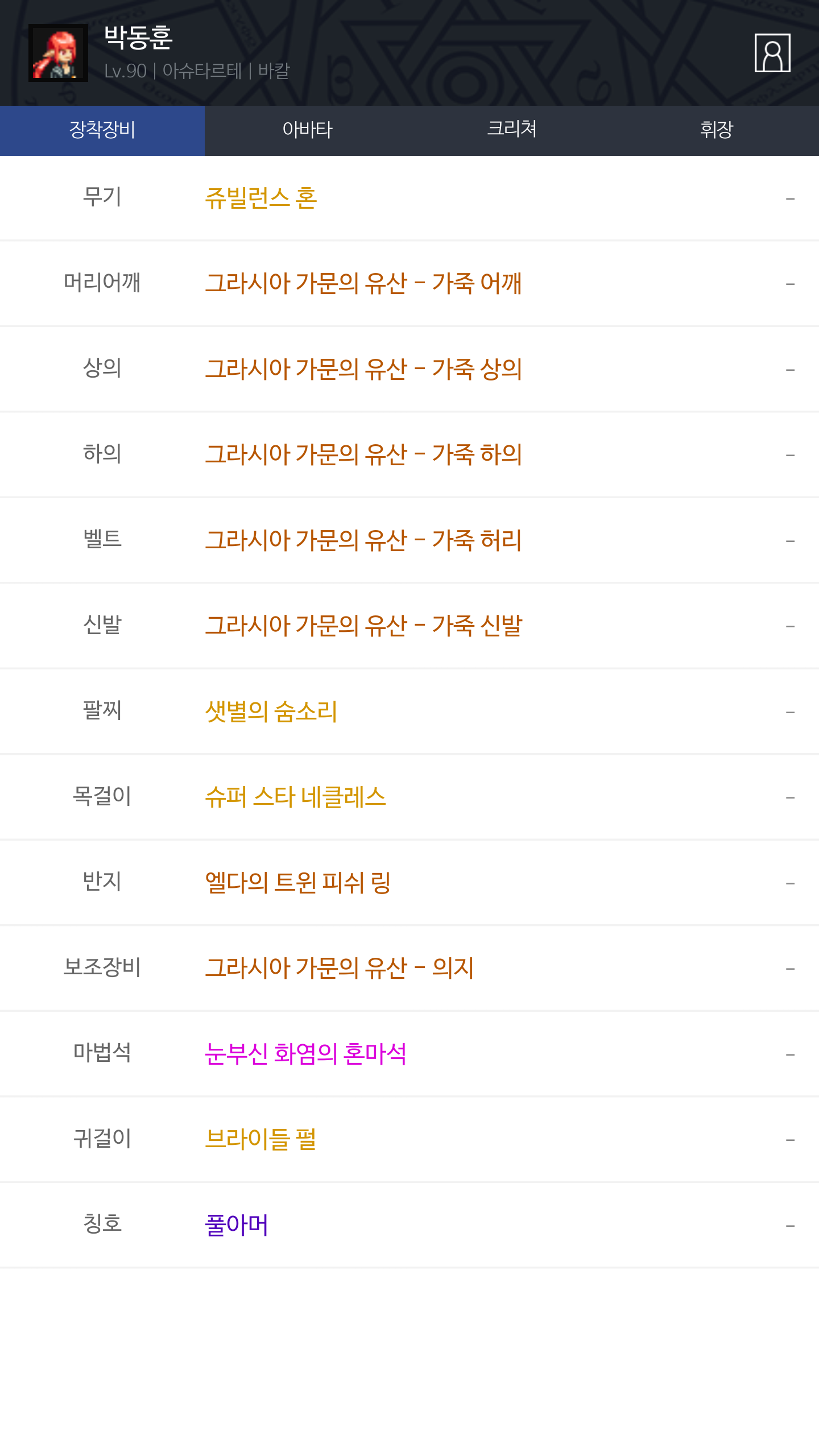View the title 풀아머
819x1456 pixels.
click(236, 1225)
